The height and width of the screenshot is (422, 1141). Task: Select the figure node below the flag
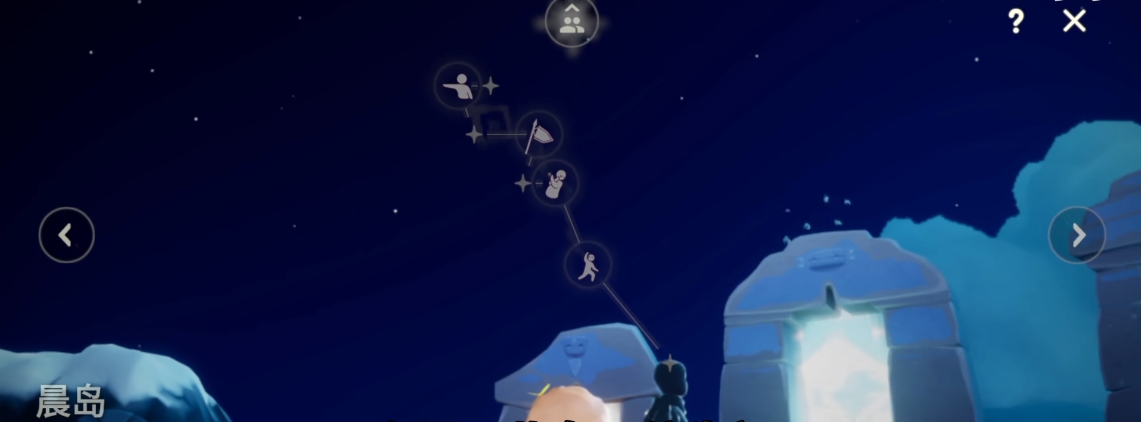click(554, 183)
